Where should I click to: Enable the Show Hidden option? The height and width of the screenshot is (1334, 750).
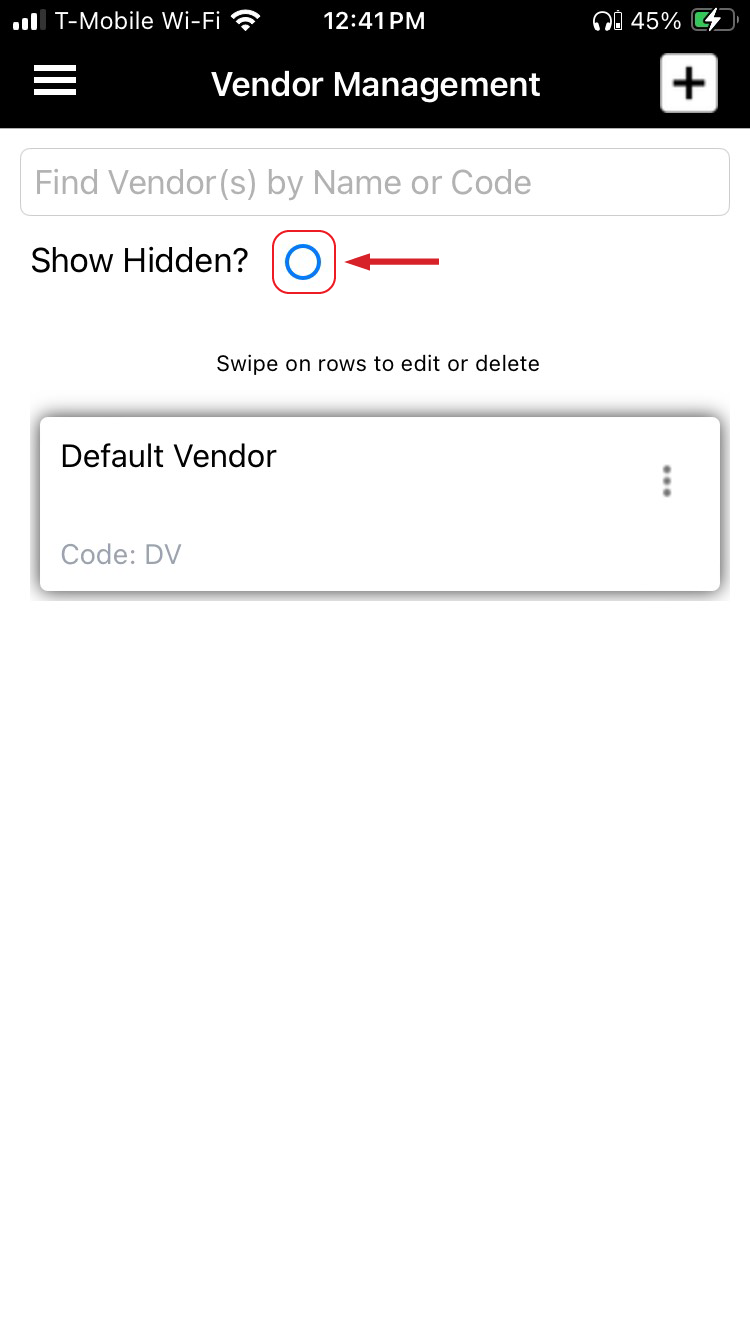303,262
